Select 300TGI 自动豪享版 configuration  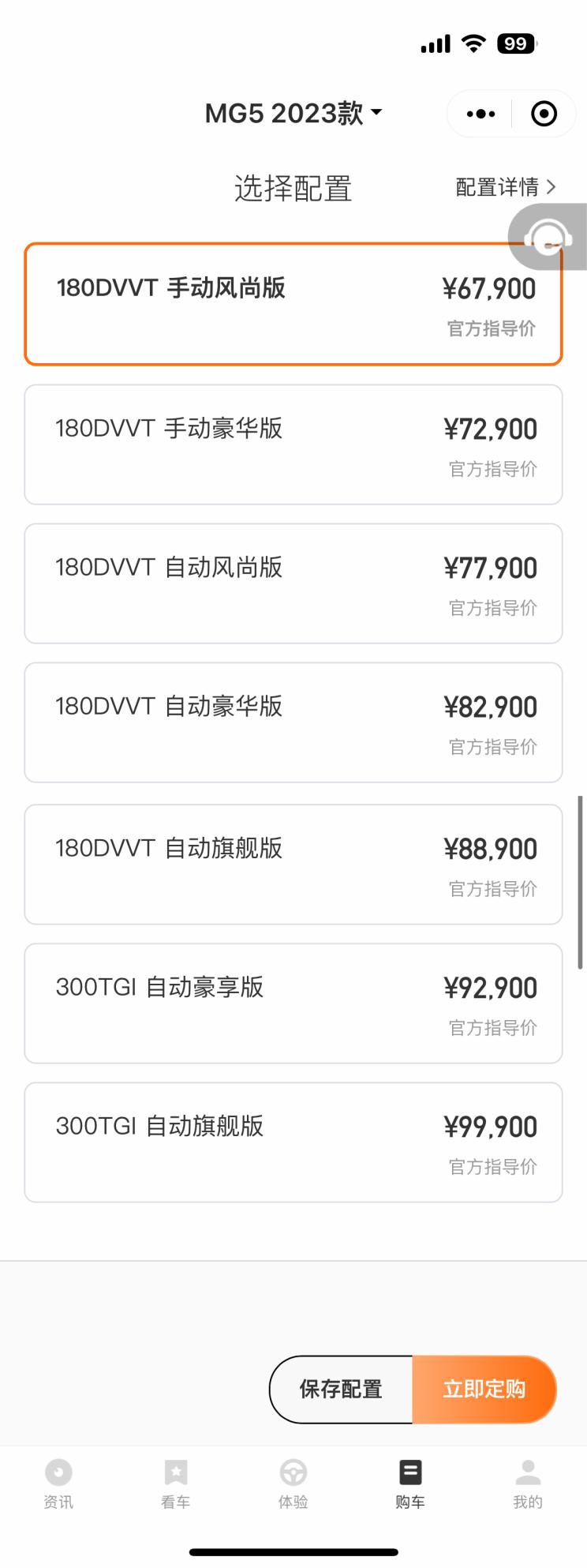(293, 1003)
